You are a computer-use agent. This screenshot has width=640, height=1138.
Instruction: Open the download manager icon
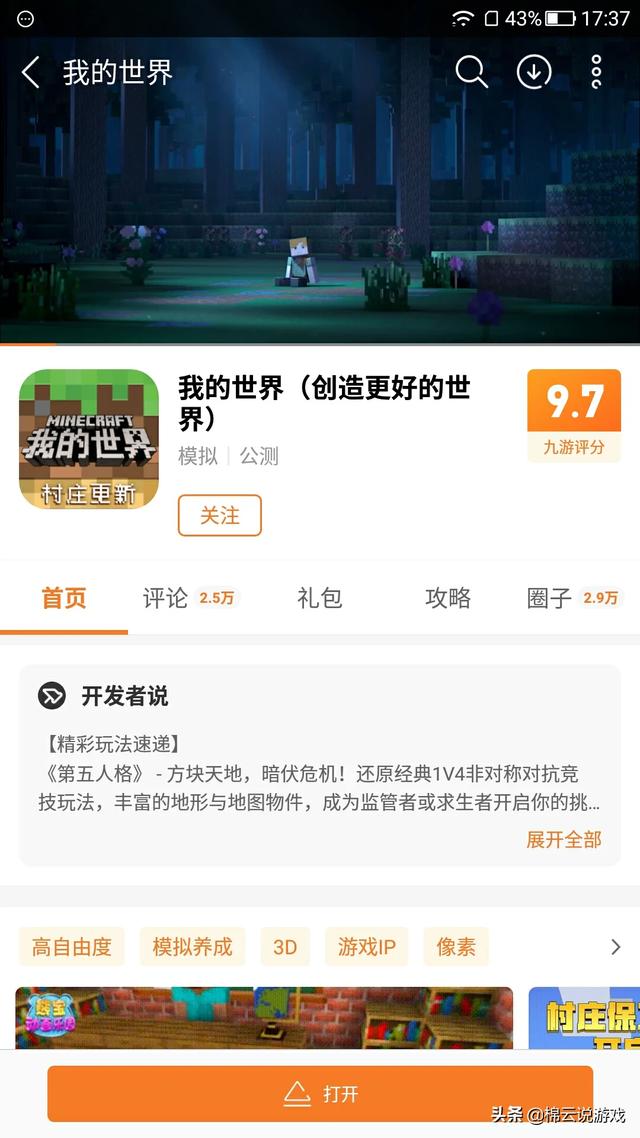pos(534,72)
